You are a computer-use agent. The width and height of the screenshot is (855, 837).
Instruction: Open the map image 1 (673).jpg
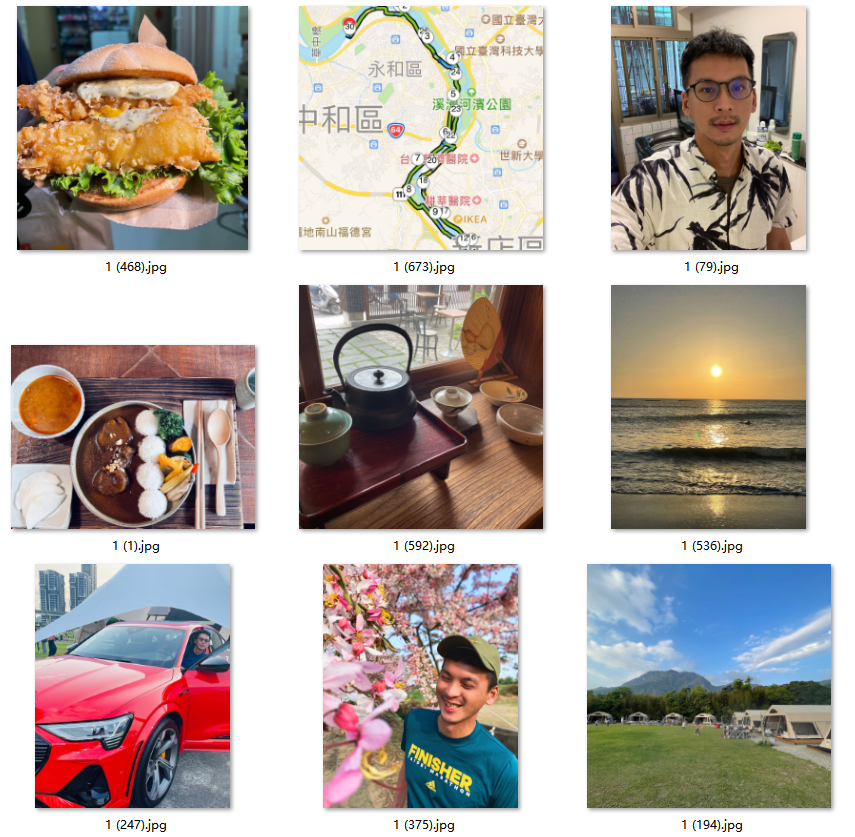(421, 128)
